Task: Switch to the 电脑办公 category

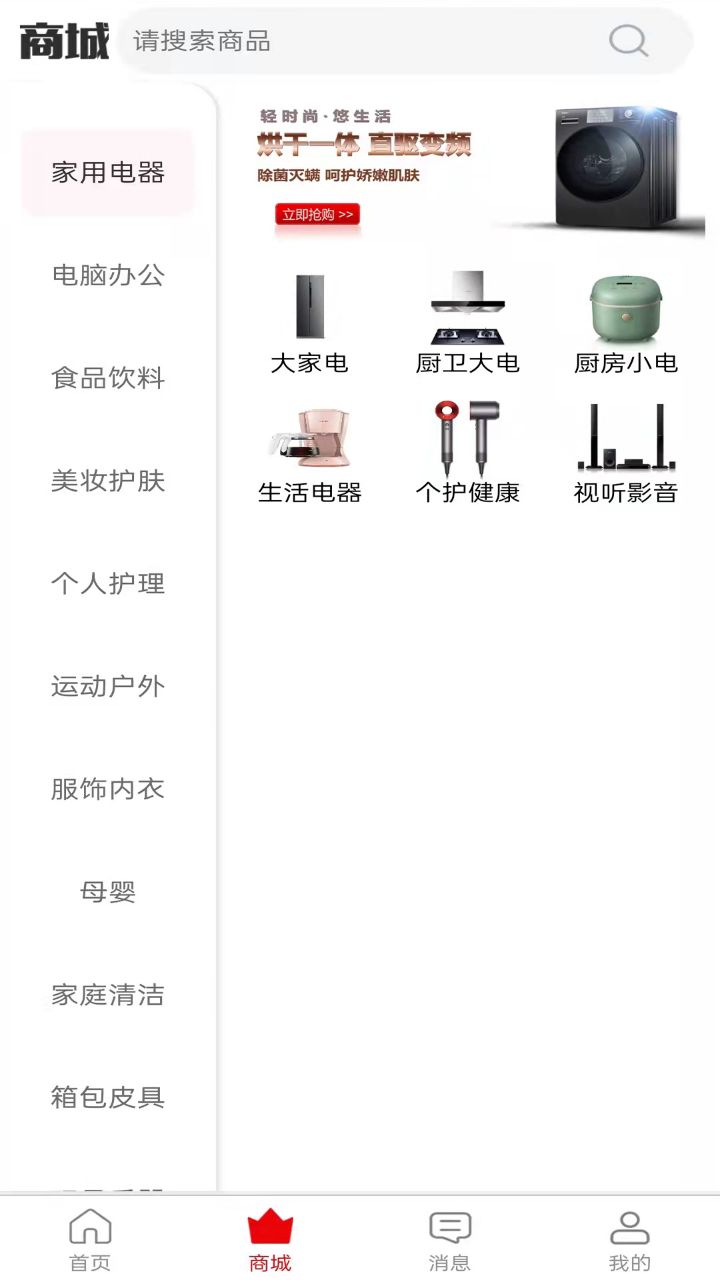Action: click(106, 275)
